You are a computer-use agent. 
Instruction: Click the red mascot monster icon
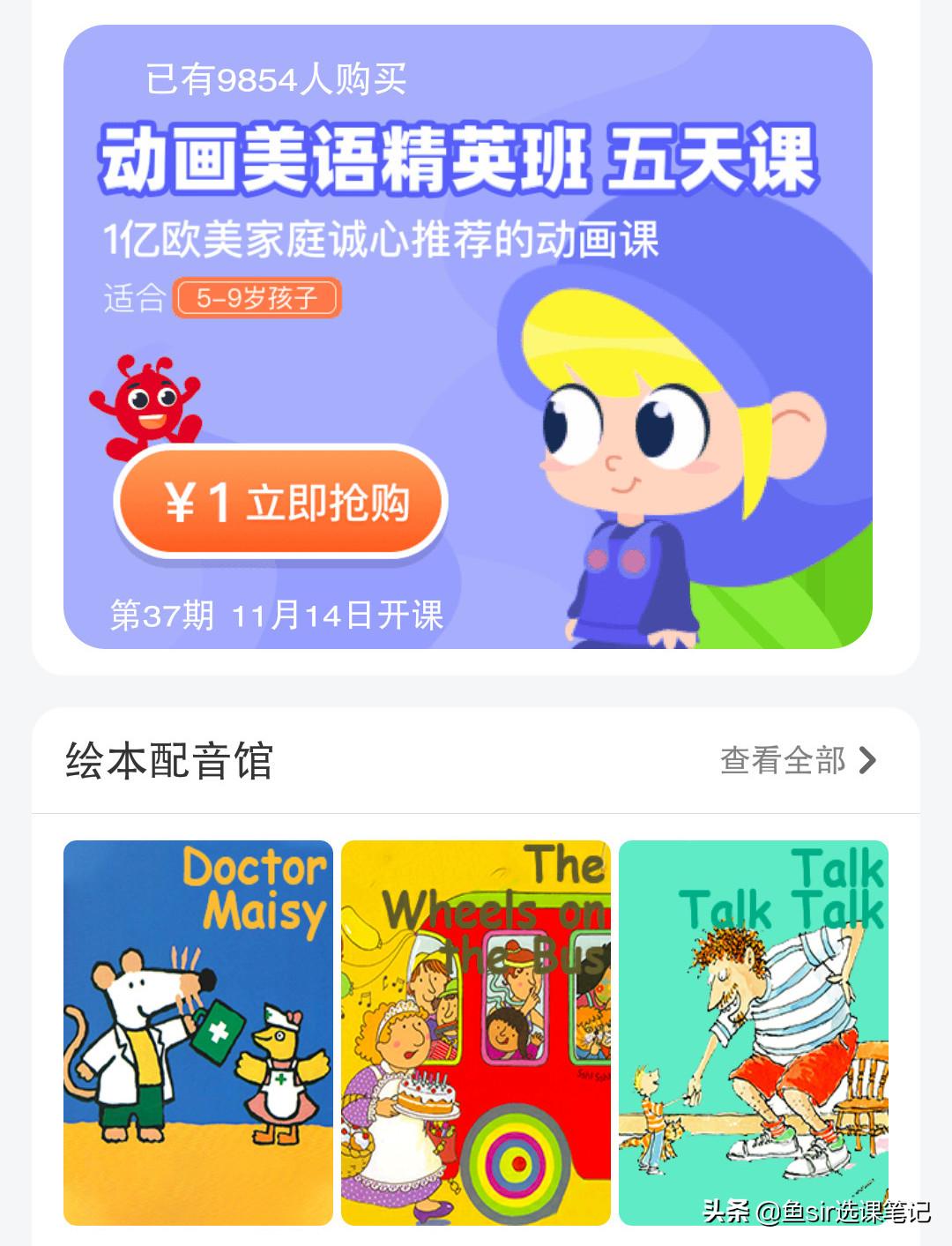pyautogui.click(x=150, y=406)
